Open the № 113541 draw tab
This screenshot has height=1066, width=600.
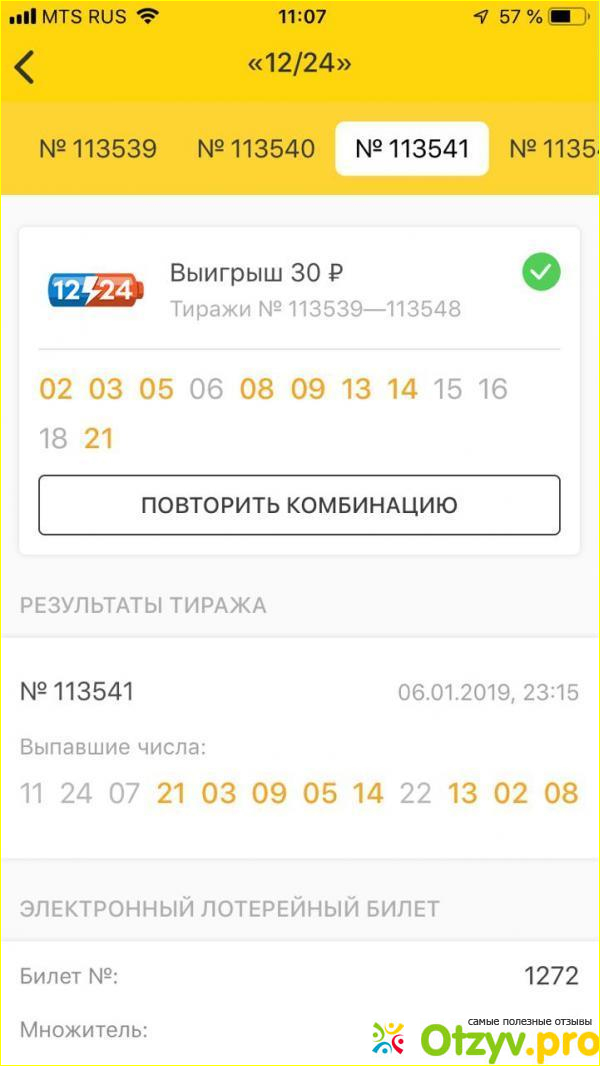[412, 149]
